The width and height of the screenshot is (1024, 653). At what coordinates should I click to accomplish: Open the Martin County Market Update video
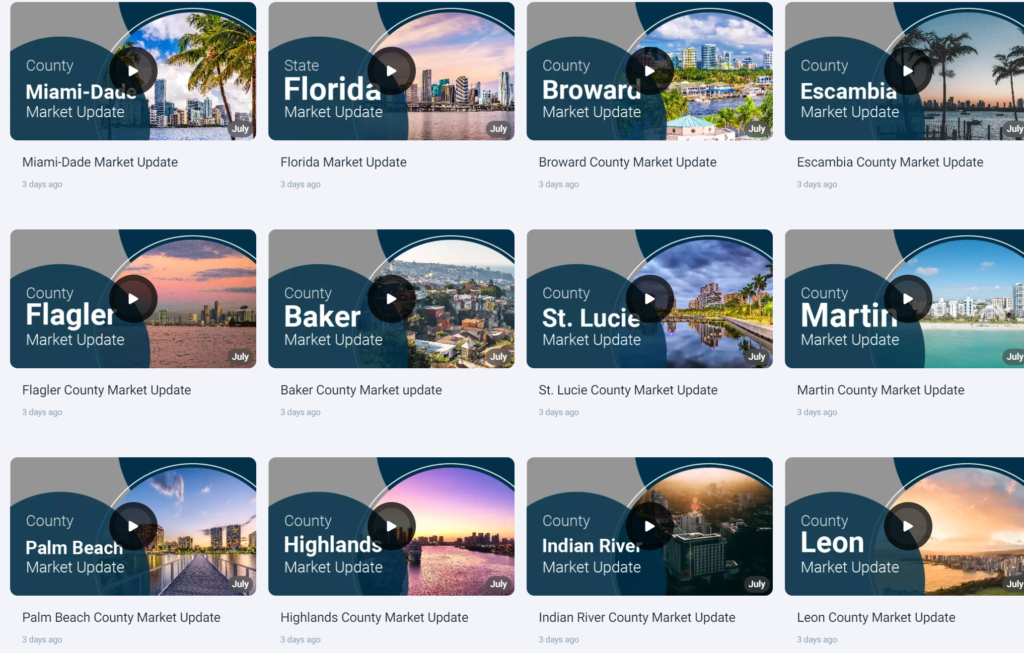908,299
